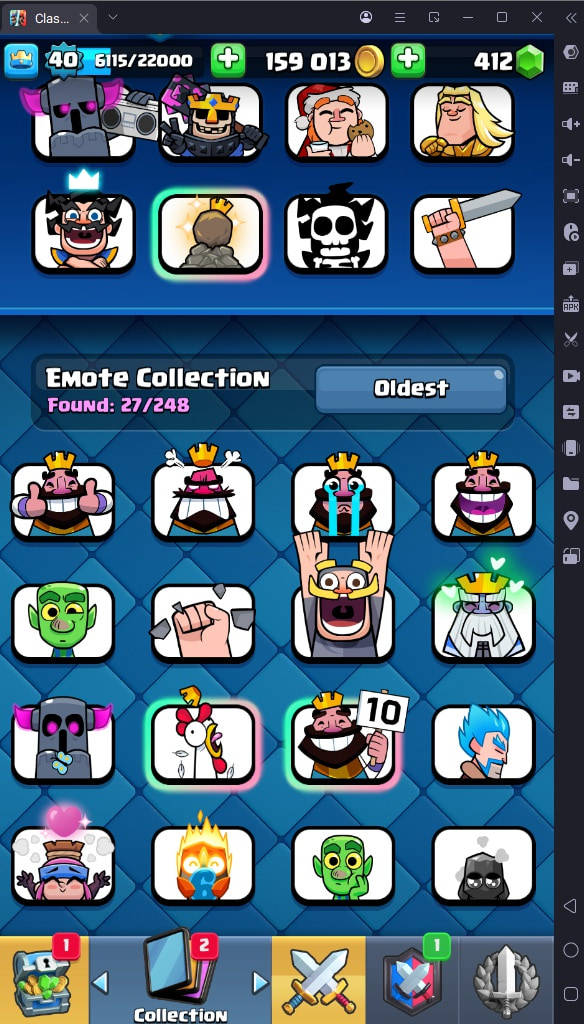Select the Goblin wink emote
This screenshot has width=584, height=1024.
coord(63,622)
